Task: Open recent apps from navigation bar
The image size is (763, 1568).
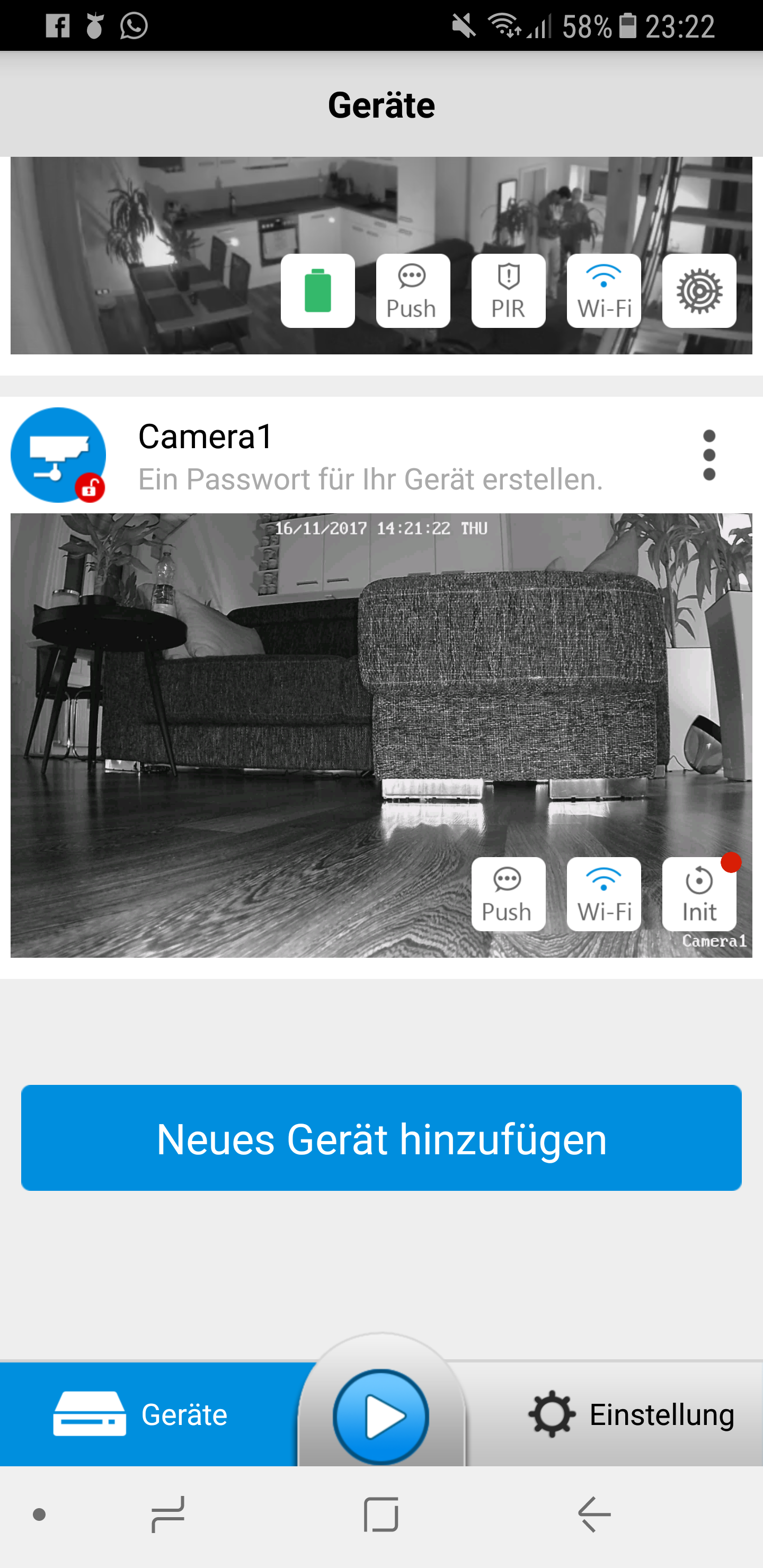Action: (168, 1514)
